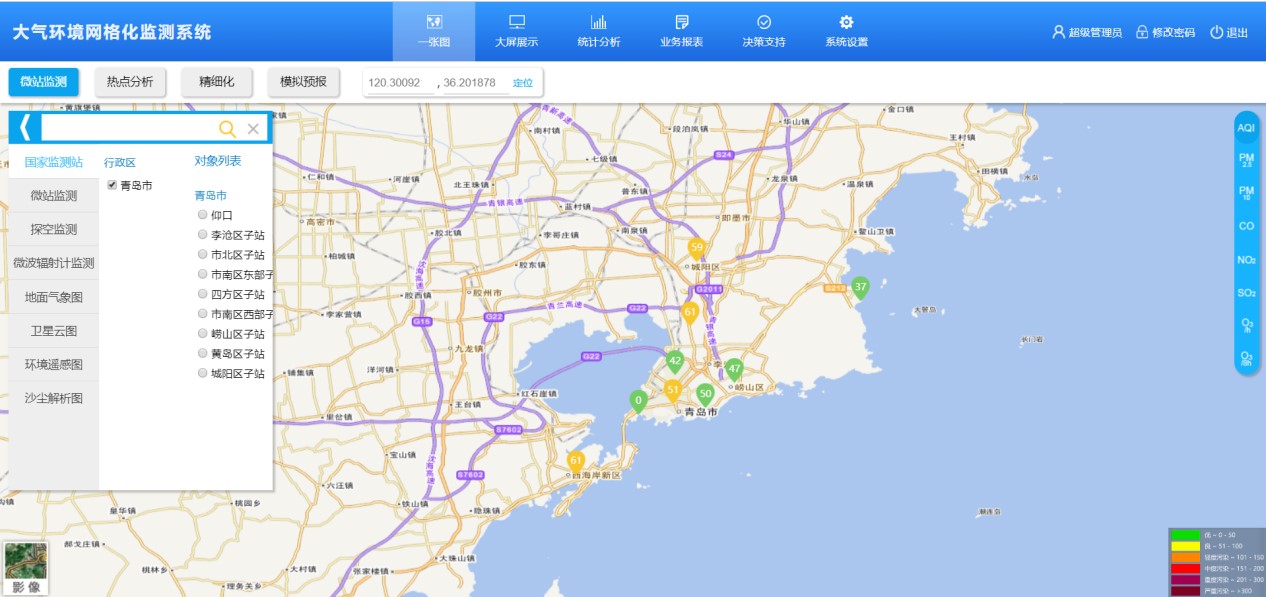This screenshot has height=597, width=1266.
Task: Collapse the side panel with the arrow
Action: pos(25,128)
